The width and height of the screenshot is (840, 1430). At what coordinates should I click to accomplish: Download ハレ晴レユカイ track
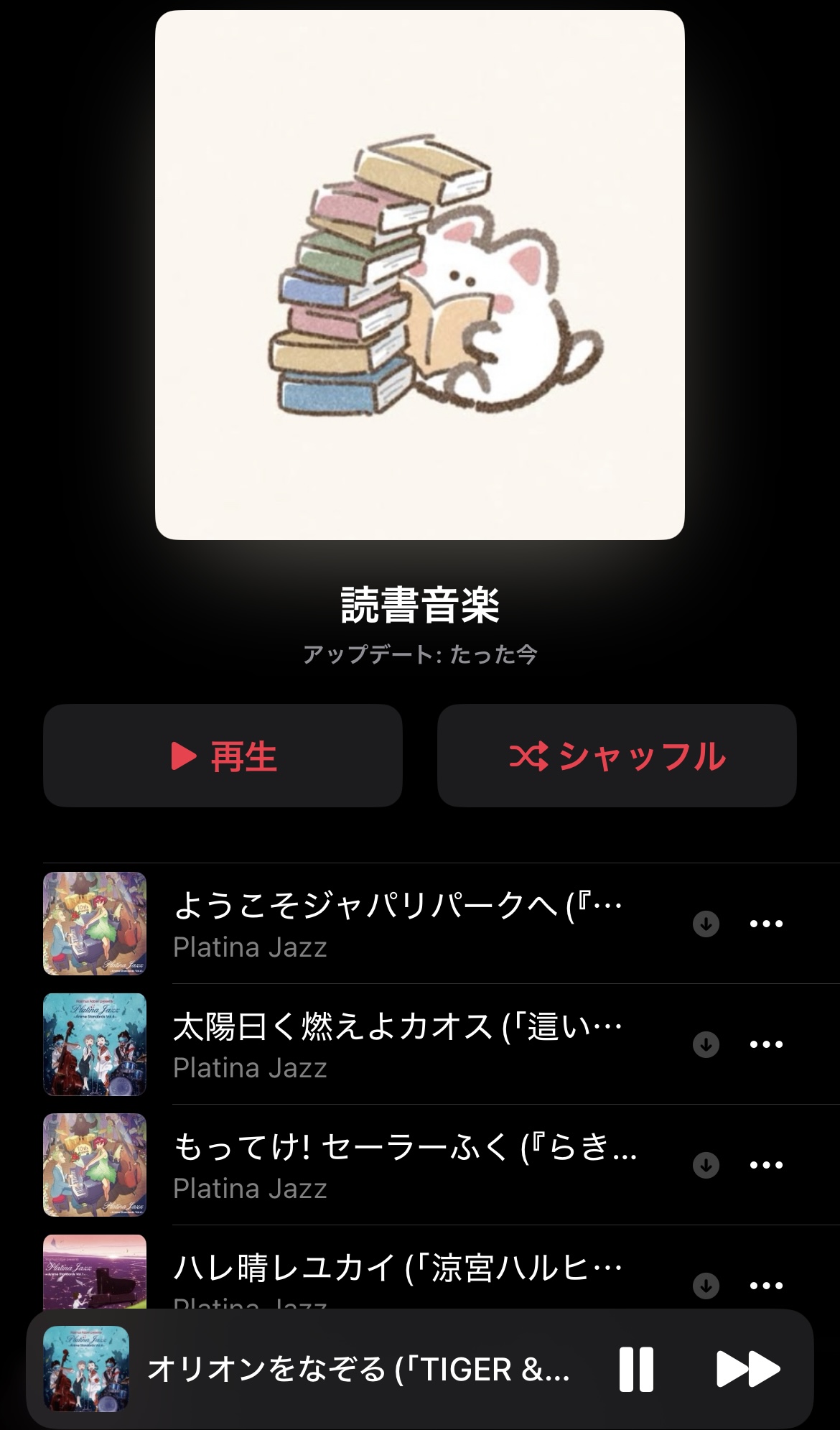(706, 1285)
